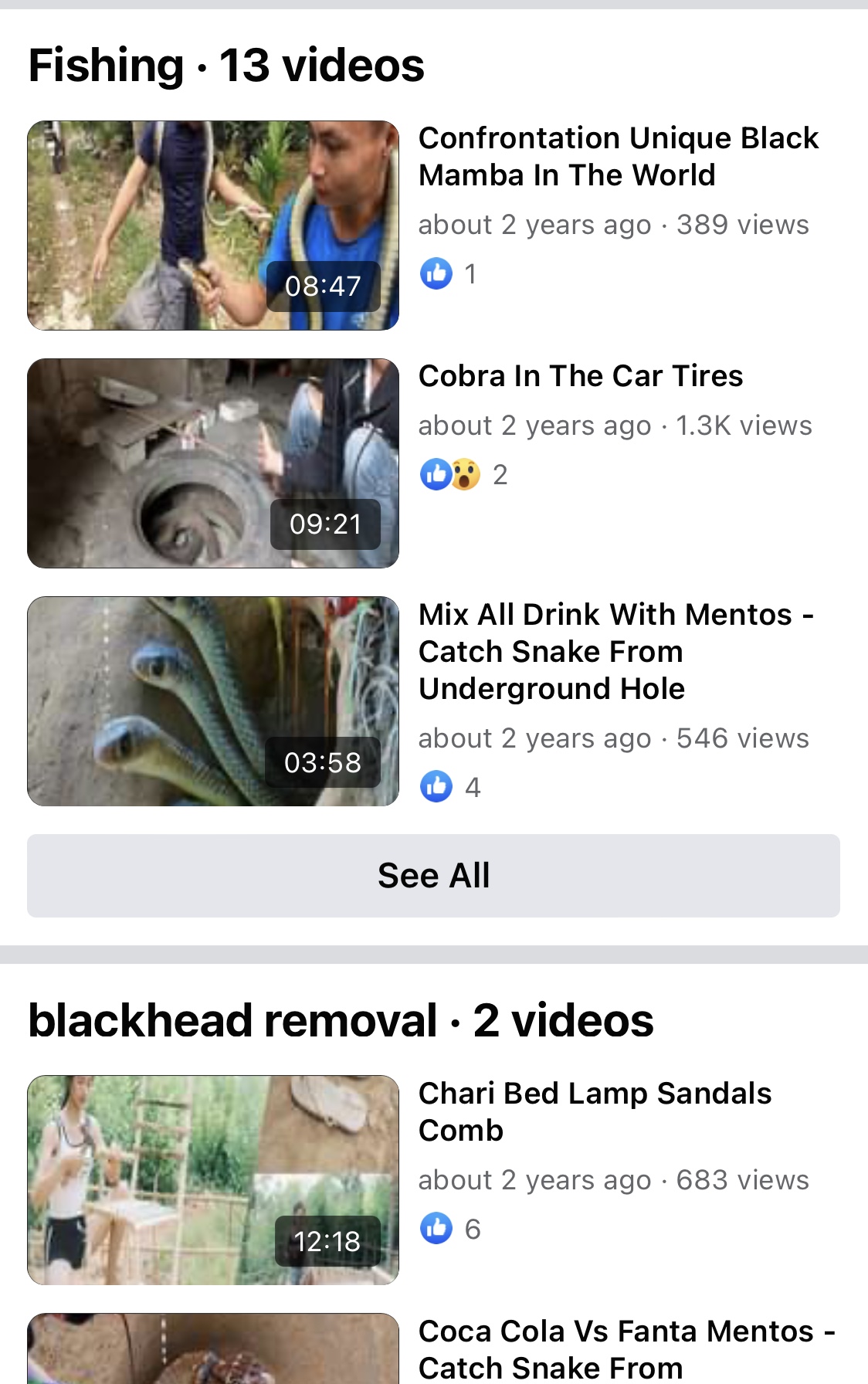Watch the Mix All Drink With Mentos video

[213, 701]
